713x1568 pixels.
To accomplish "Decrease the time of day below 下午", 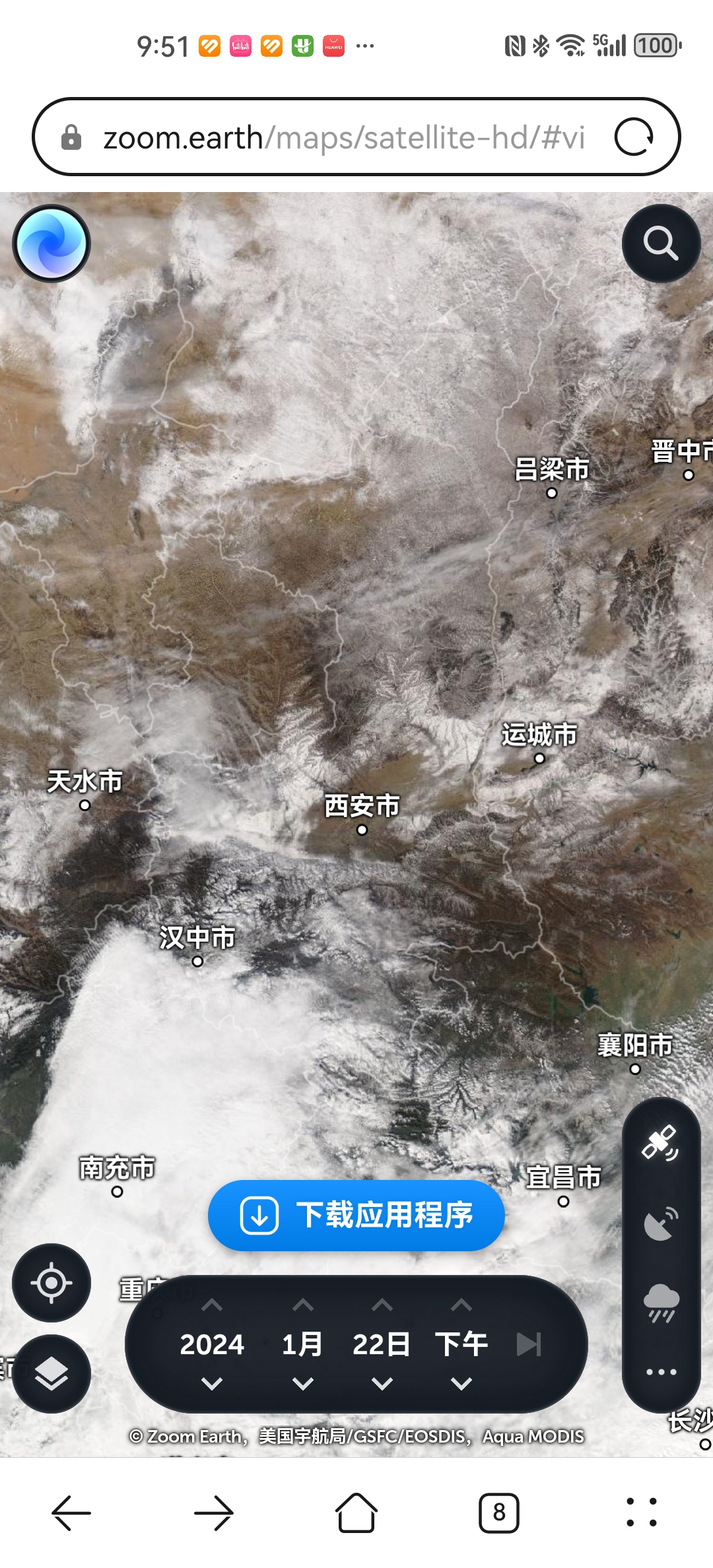I will [x=461, y=1383].
